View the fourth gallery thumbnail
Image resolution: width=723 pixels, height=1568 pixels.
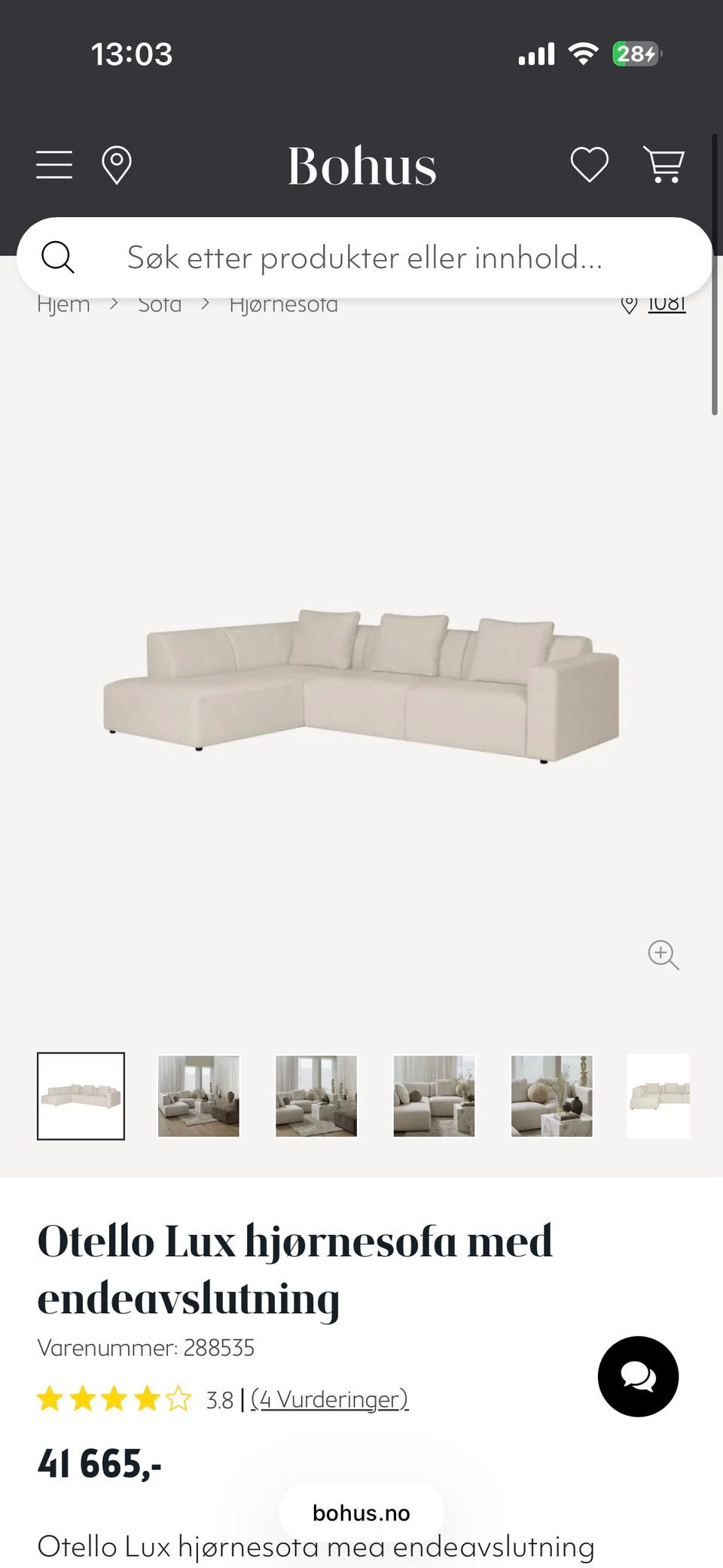pyautogui.click(x=434, y=1096)
